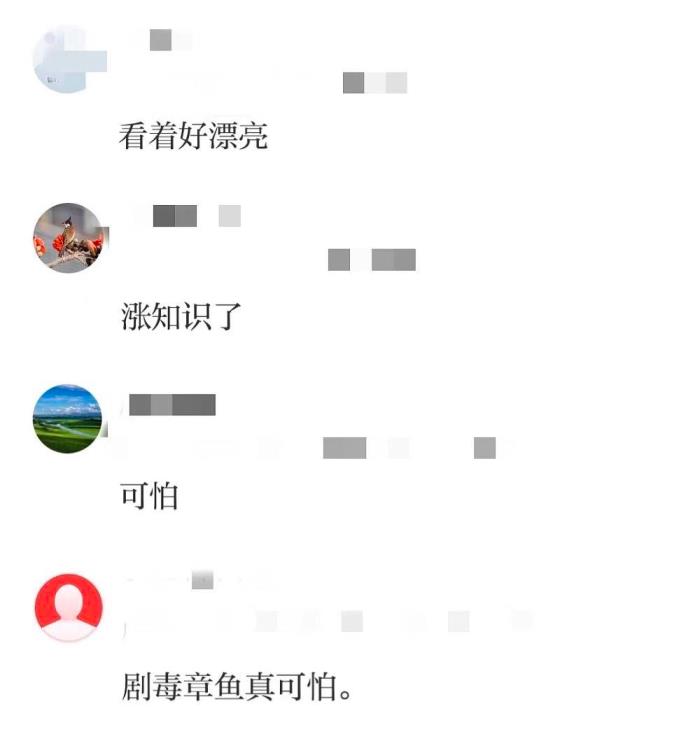
Task: Open the bird avatar beside 涨知识了
Action: pos(68,238)
